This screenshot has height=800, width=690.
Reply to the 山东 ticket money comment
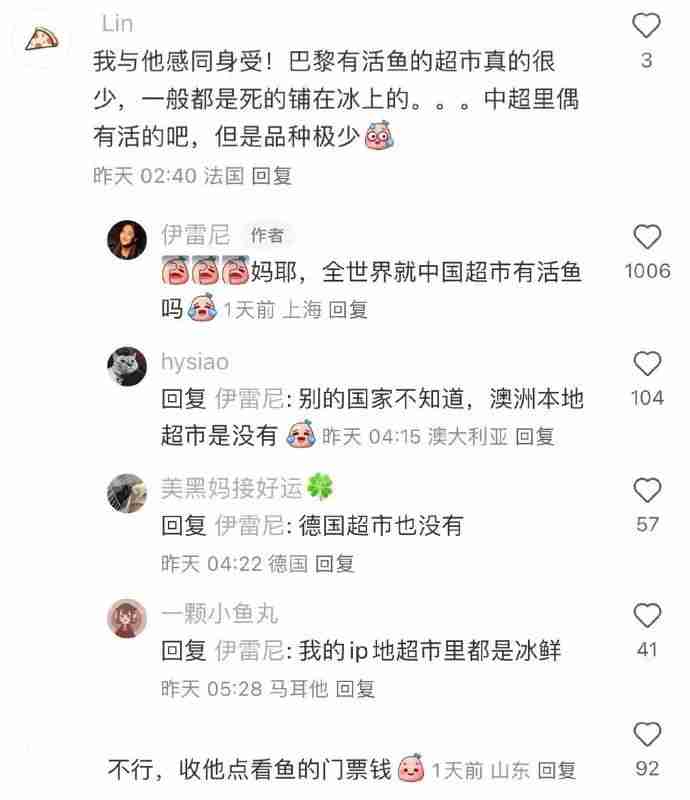point(557,770)
